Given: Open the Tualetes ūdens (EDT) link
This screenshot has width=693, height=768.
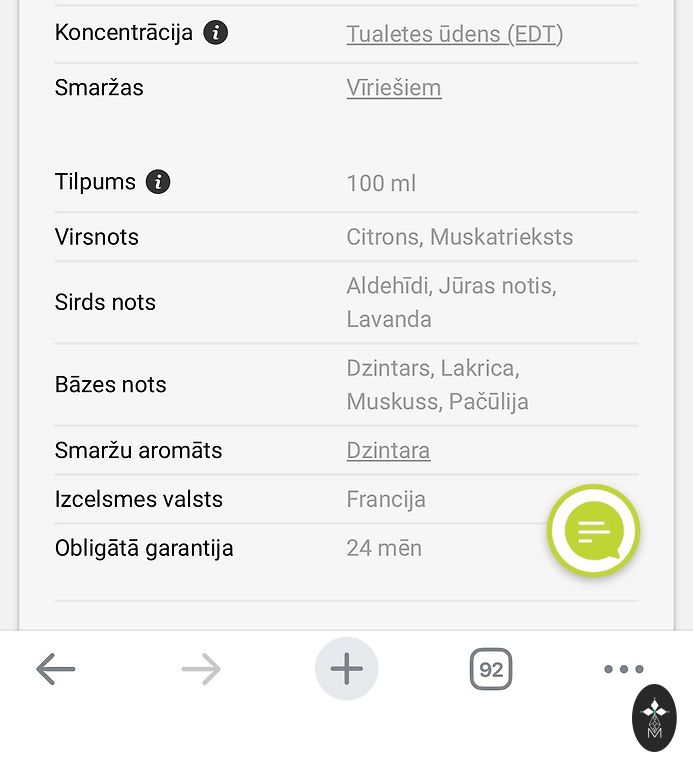Looking at the screenshot, I should [454, 34].
